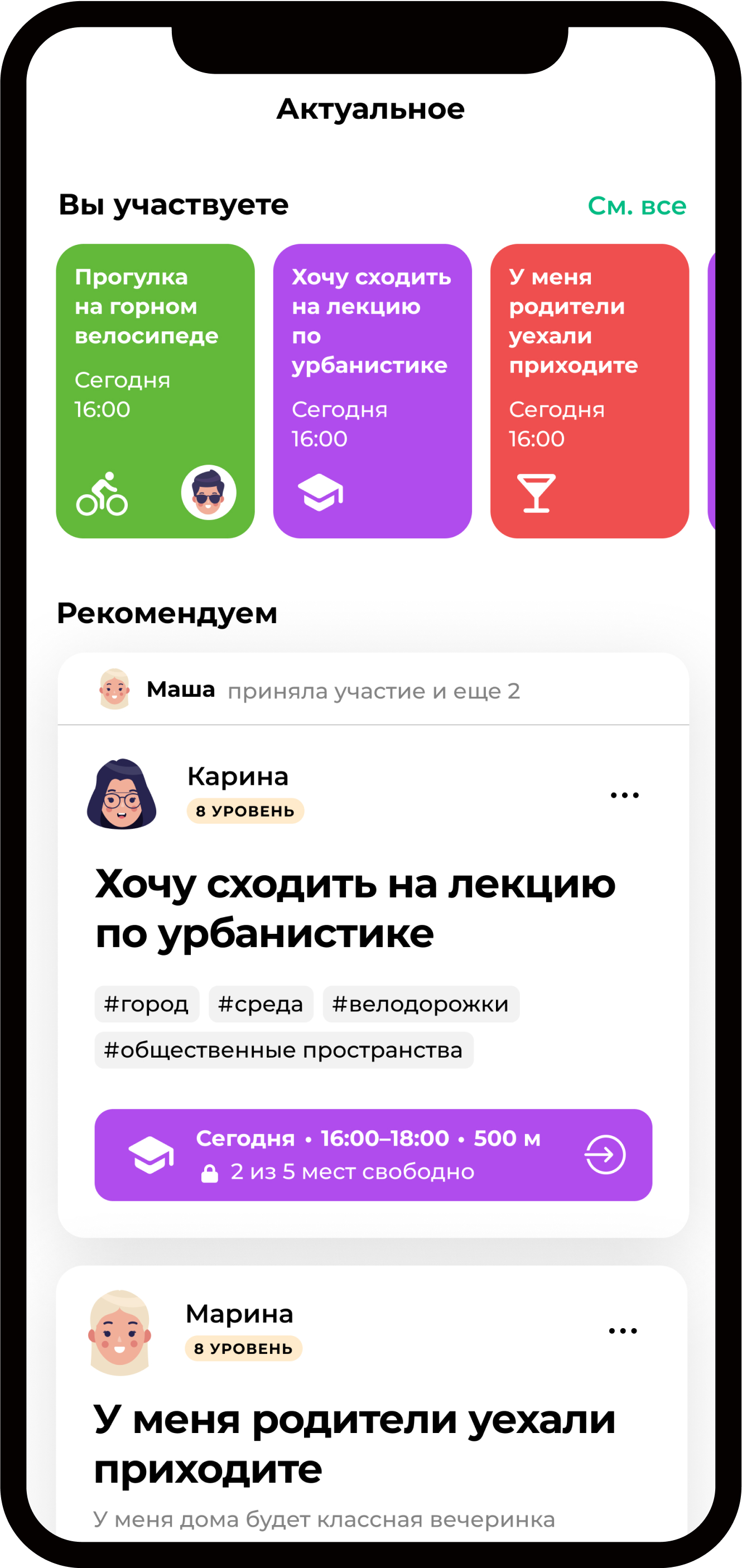This screenshot has height=1568, width=742.
Task: Join the lecture via the purple «Сегодня 16:00–18:00» button
Action: pyautogui.click(x=373, y=1155)
